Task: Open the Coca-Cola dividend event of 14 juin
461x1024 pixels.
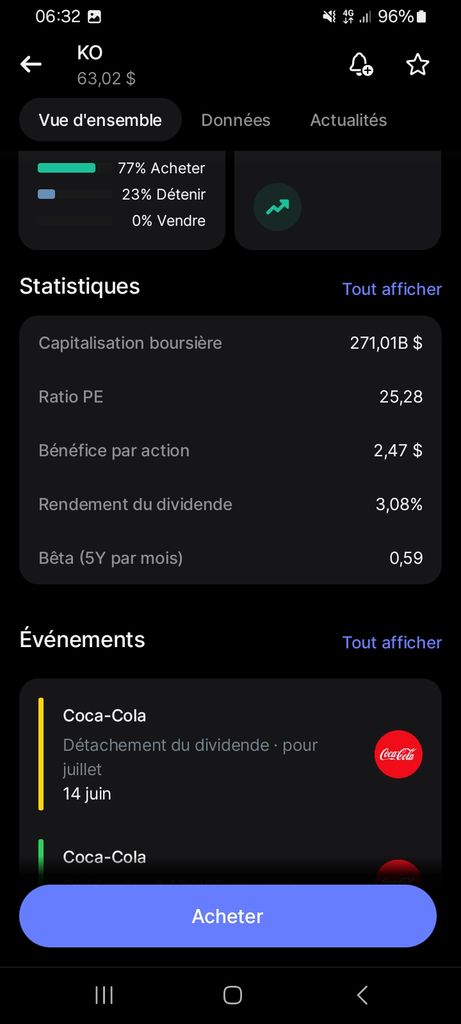Action: click(x=230, y=754)
